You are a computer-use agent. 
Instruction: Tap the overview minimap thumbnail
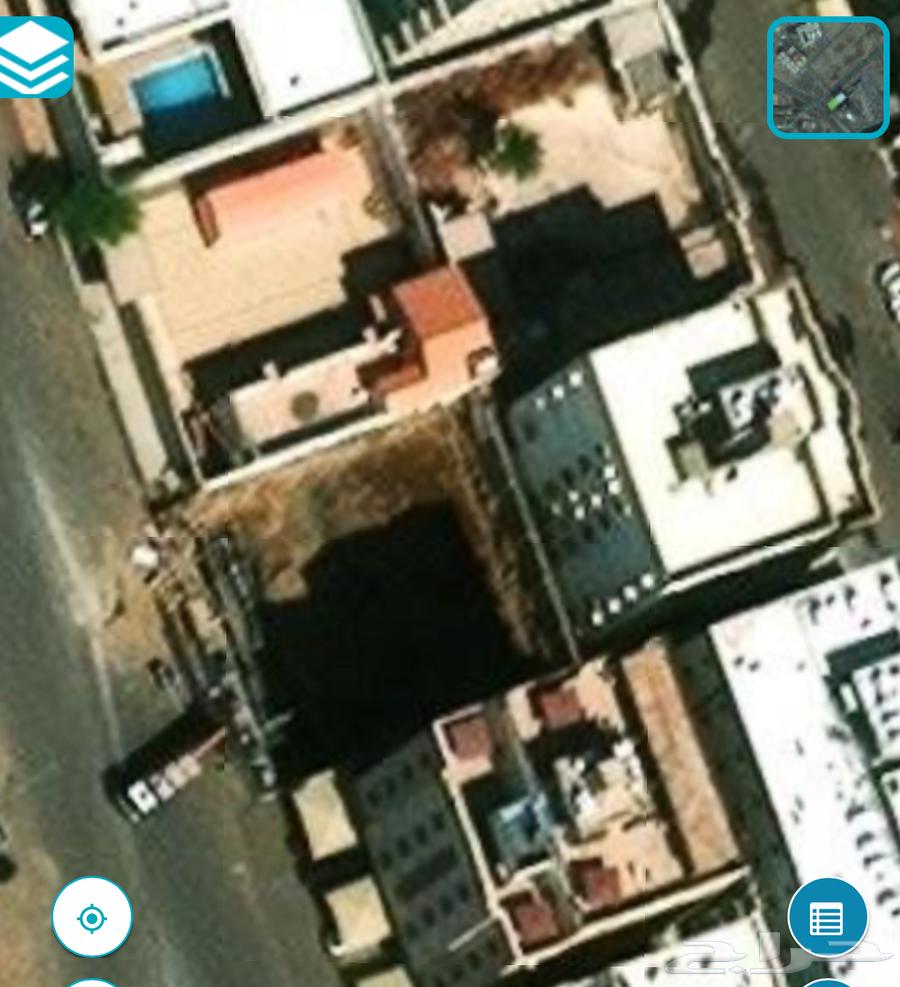(x=828, y=78)
